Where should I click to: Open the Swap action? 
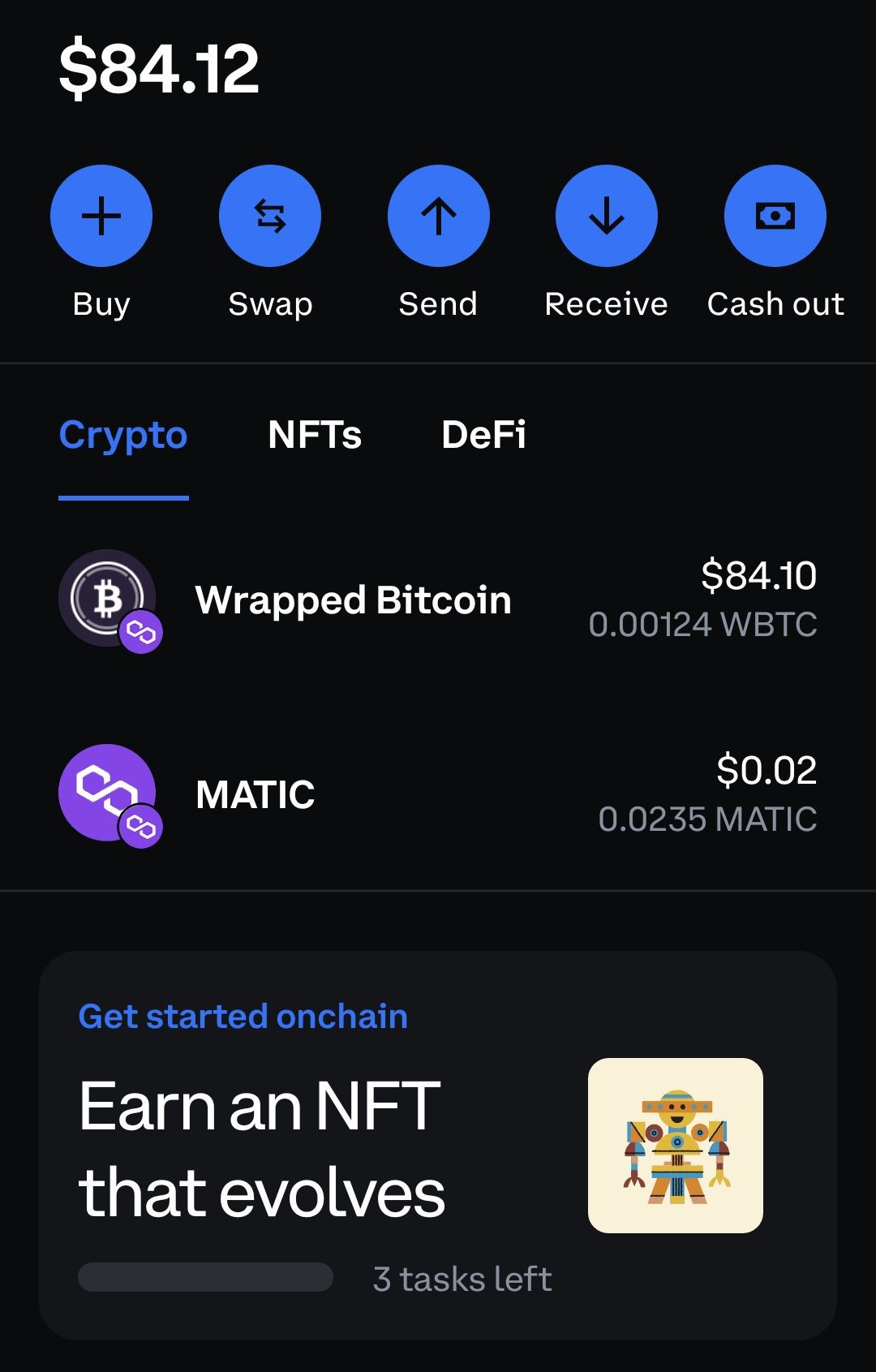pyautogui.click(x=270, y=216)
